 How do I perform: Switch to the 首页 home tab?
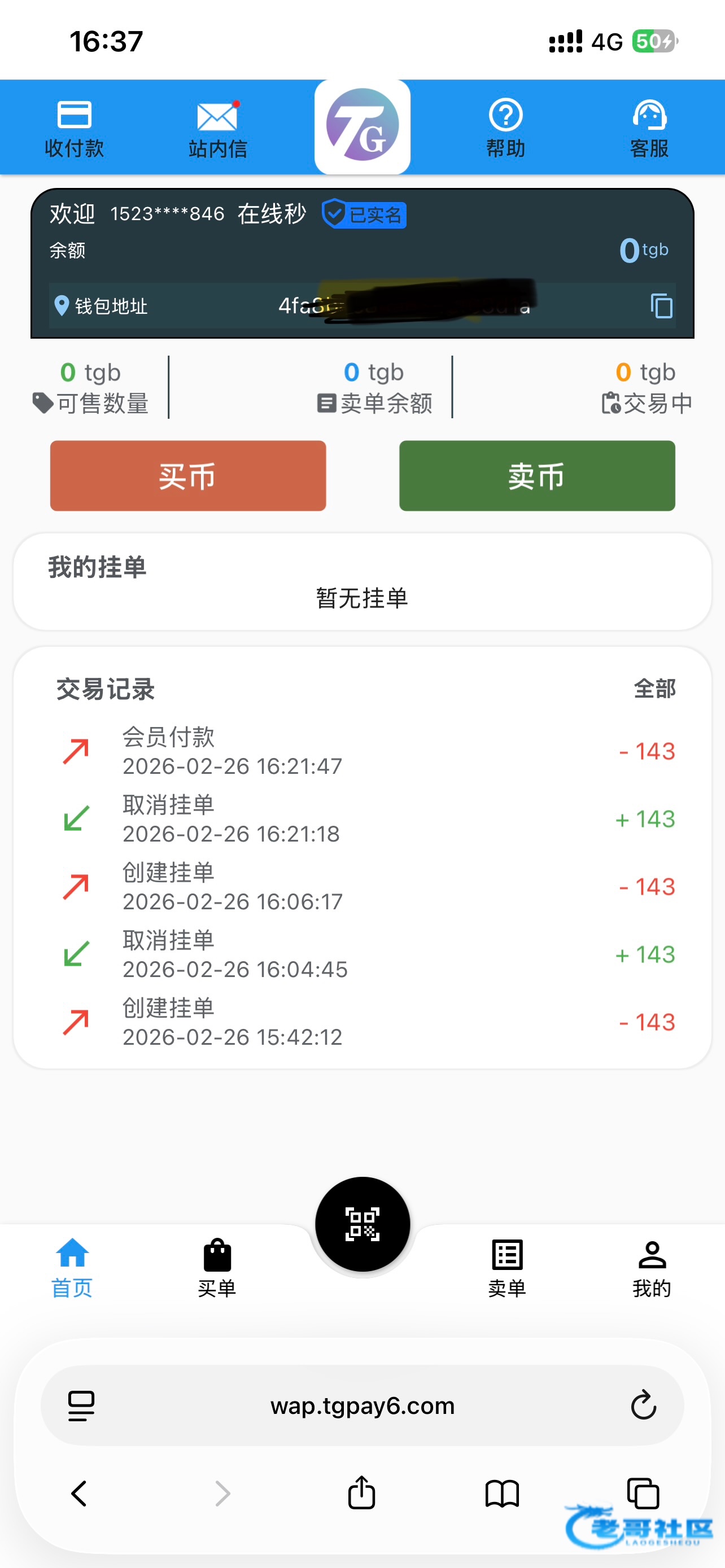click(x=72, y=1268)
